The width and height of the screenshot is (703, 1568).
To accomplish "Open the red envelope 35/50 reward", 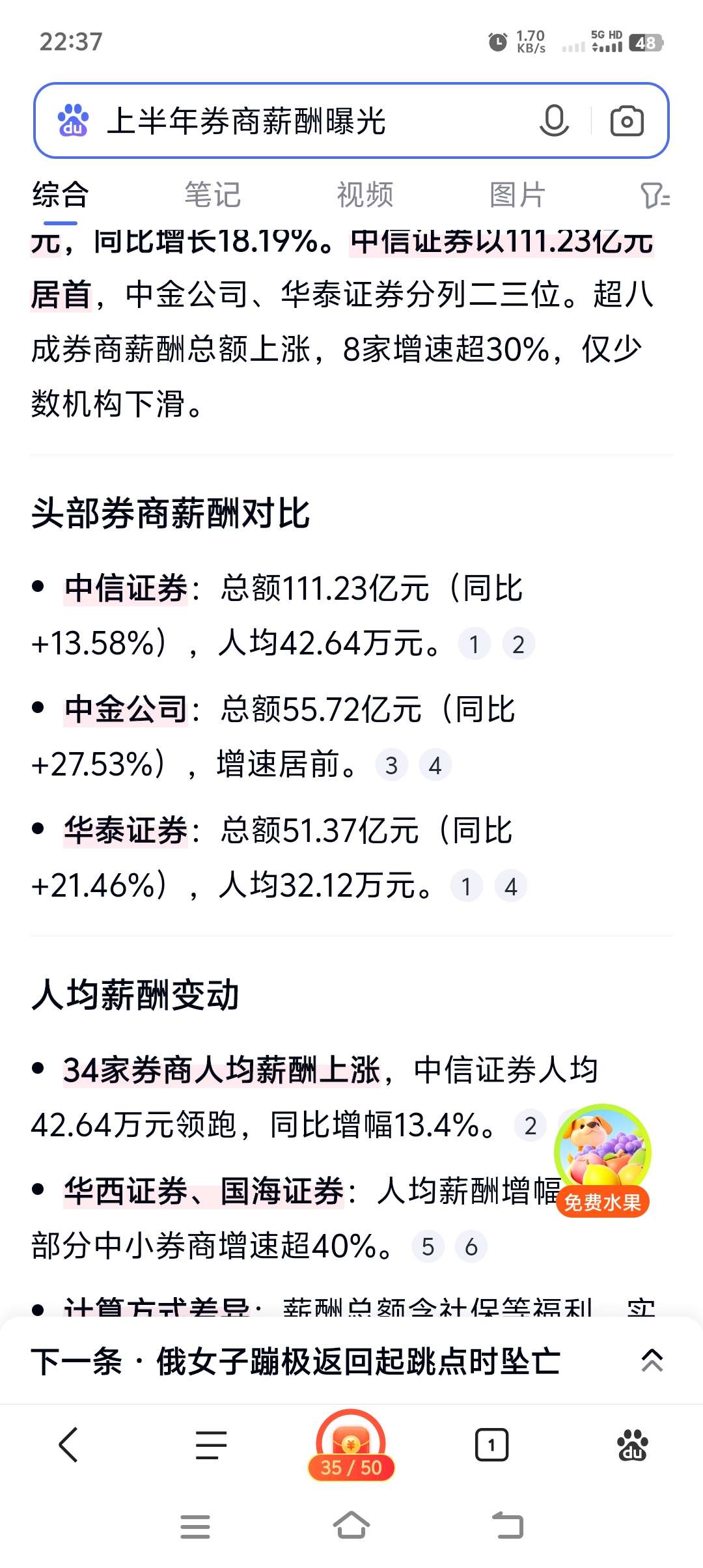I will tap(351, 1446).
